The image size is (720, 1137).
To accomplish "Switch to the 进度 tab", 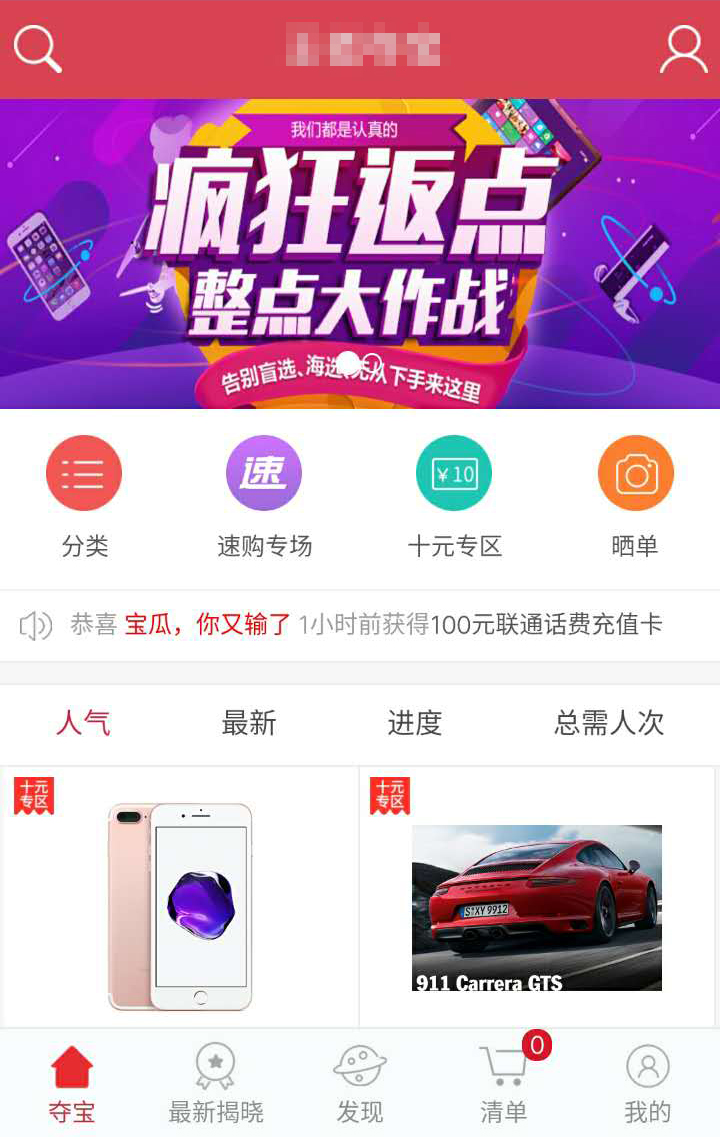I will coord(413,723).
